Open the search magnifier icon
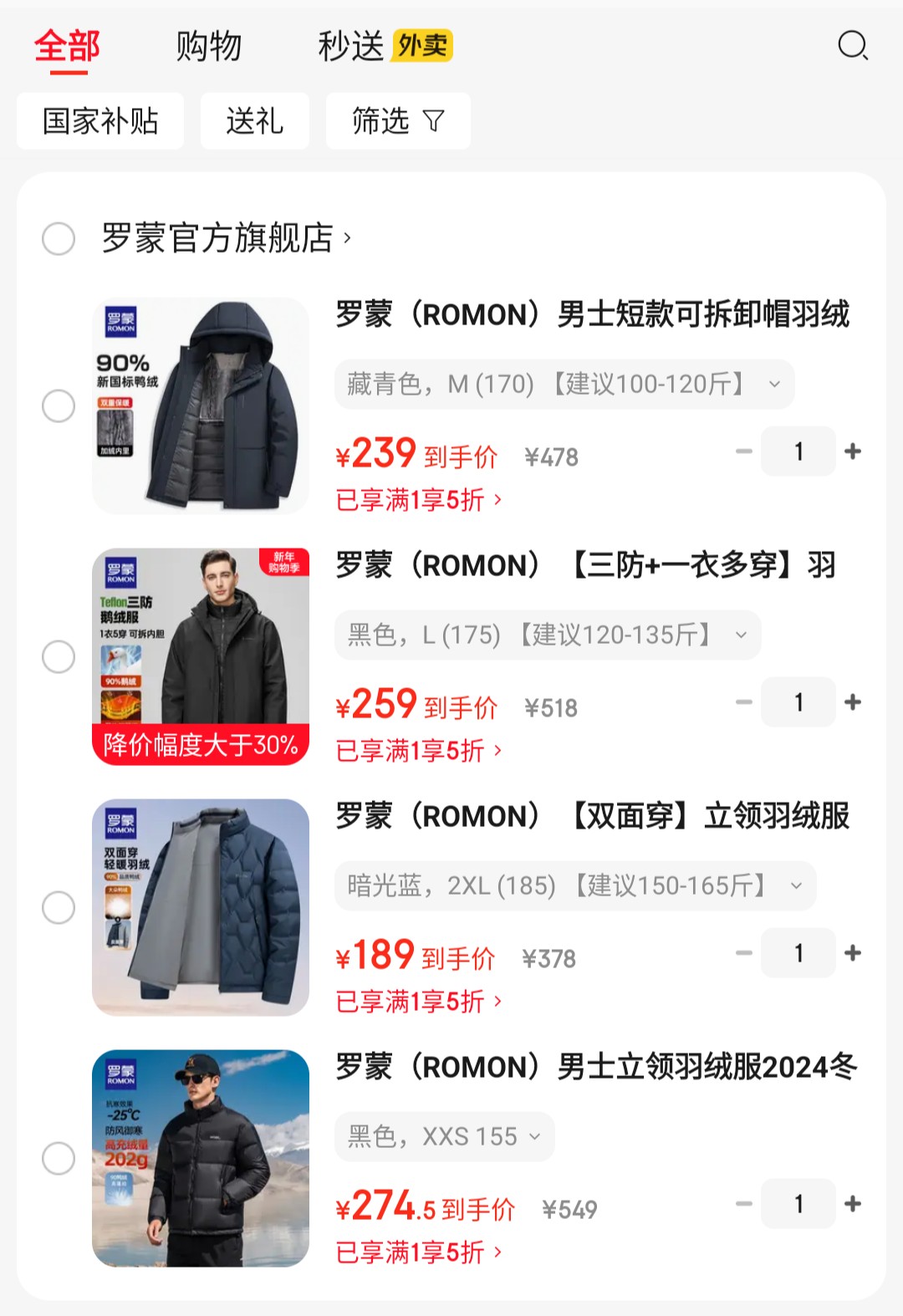This screenshot has height=1316, width=903. (x=853, y=46)
